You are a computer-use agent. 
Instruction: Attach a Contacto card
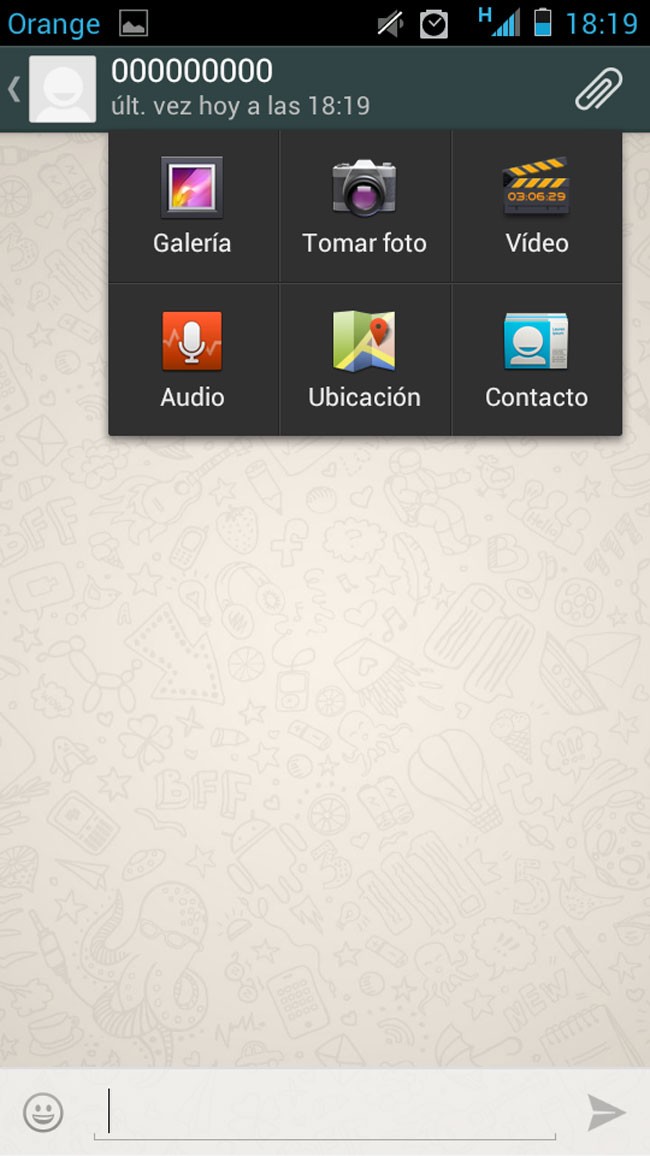click(536, 361)
